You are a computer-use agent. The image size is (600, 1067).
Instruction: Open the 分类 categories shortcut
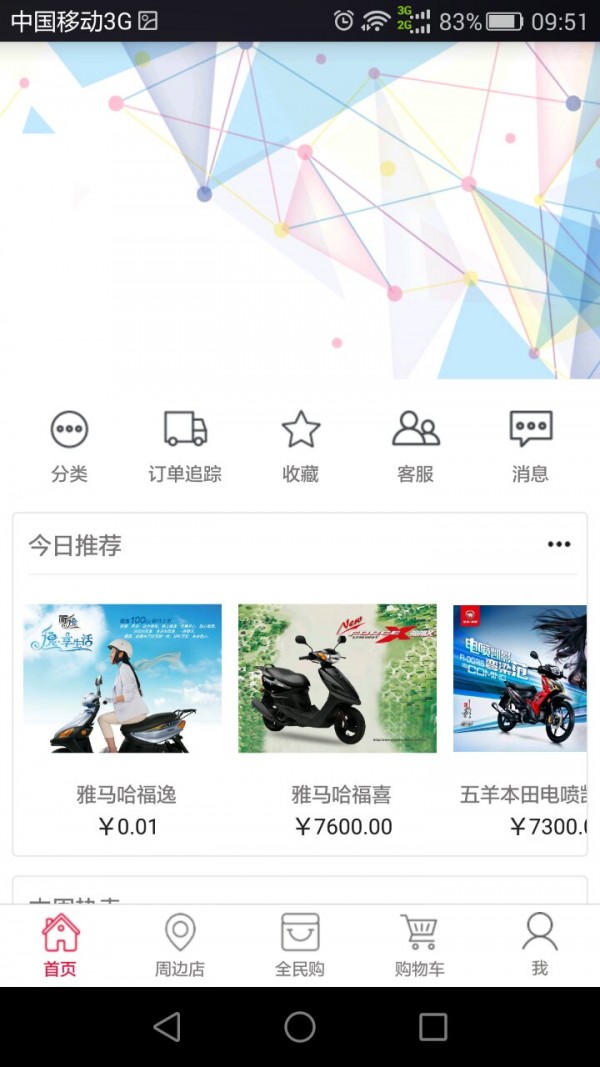[69, 445]
